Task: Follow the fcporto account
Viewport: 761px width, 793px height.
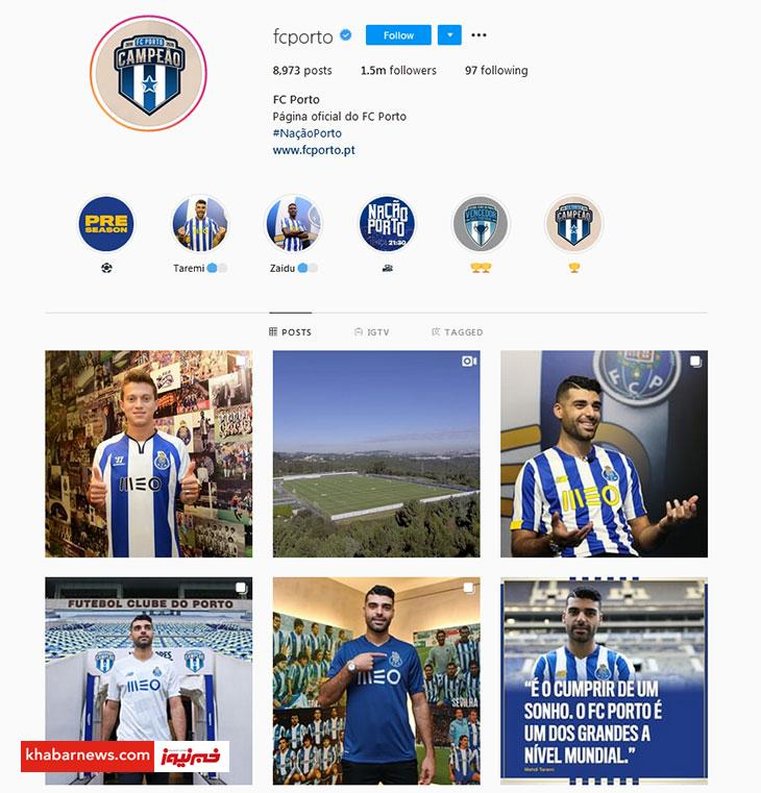Action: pos(398,35)
